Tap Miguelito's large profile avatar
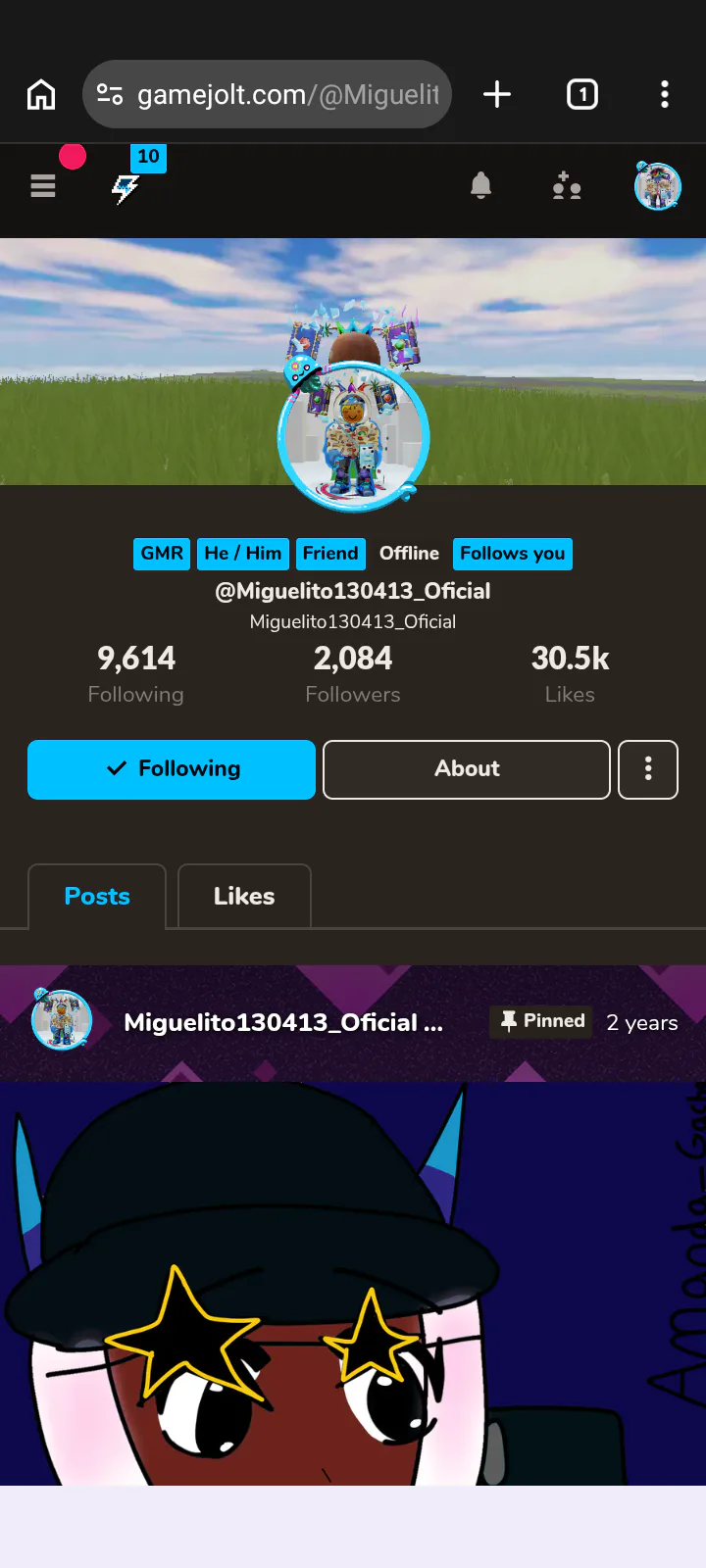706x1568 pixels. pos(353,436)
